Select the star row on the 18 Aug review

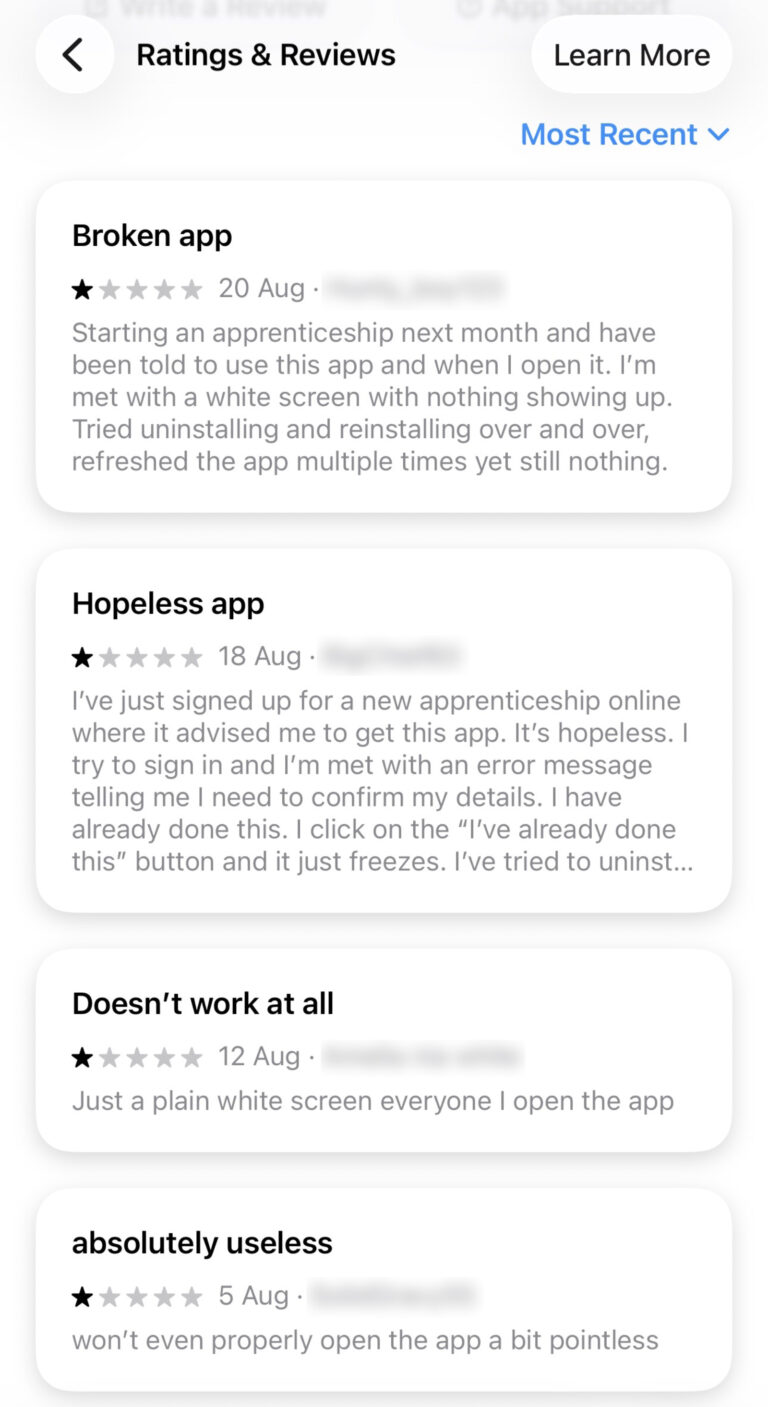pos(137,657)
